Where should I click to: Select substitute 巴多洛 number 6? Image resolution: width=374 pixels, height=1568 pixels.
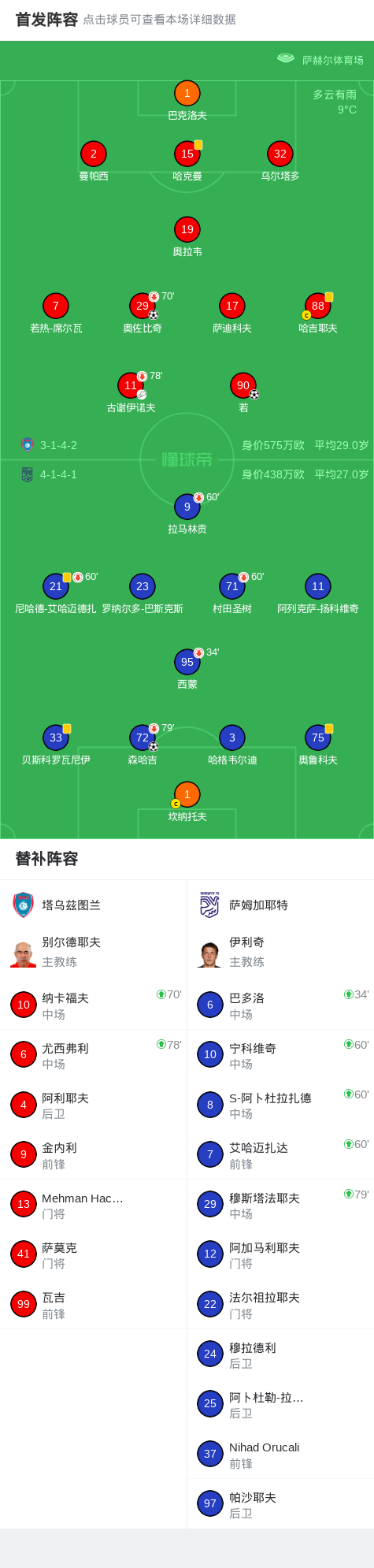point(280,1005)
